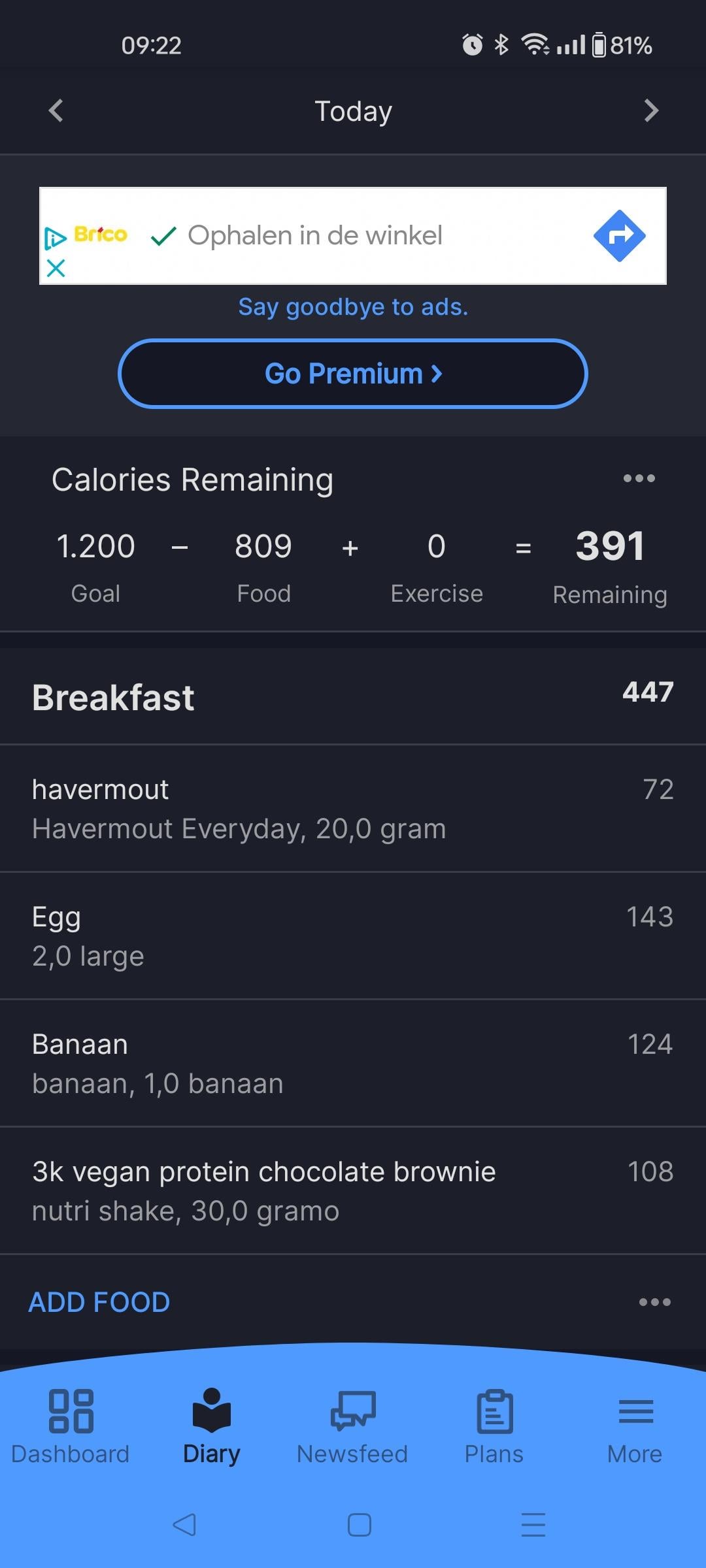
Task: Go to the previous day
Action: tap(56, 110)
